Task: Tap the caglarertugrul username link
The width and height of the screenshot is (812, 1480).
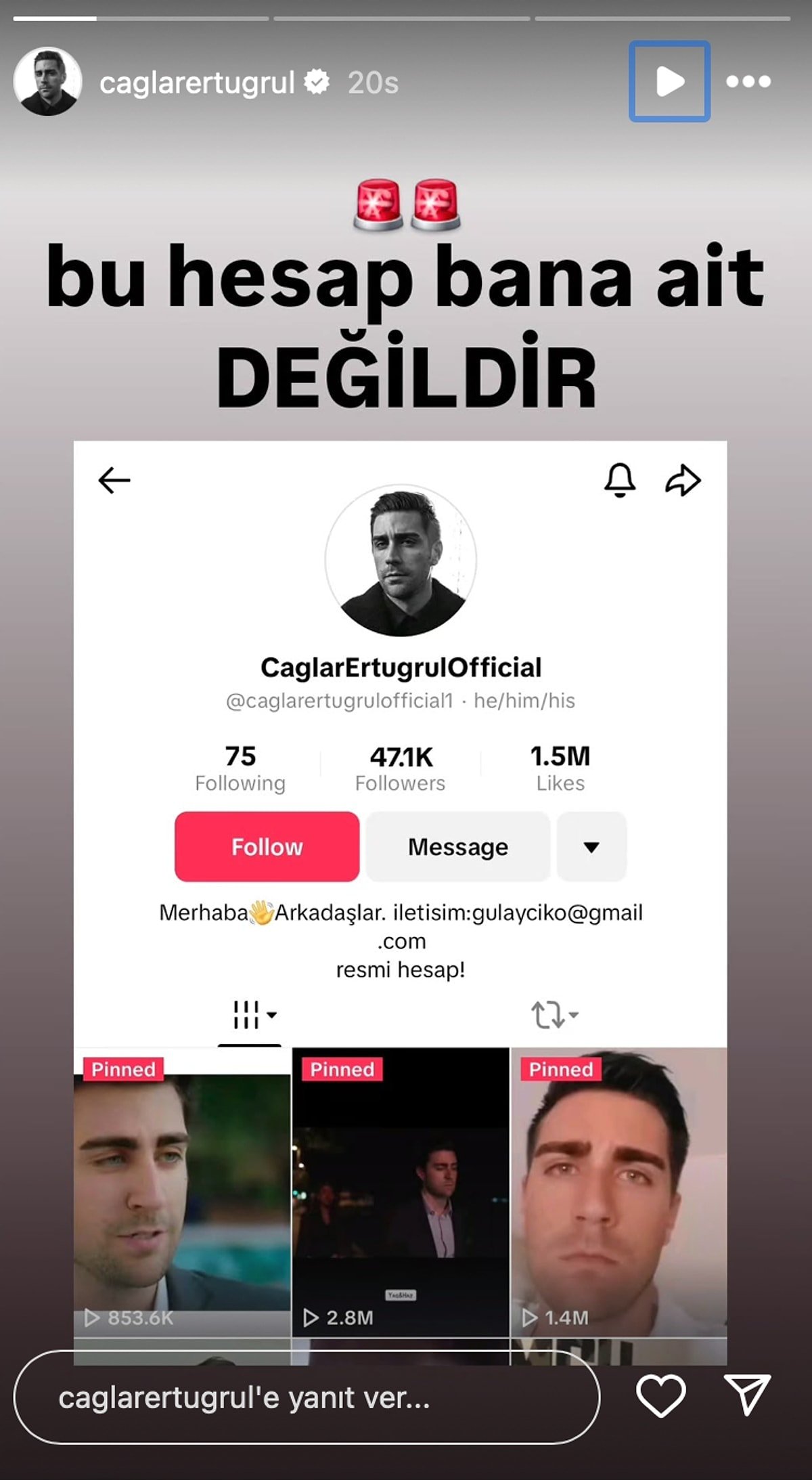Action: [x=197, y=83]
